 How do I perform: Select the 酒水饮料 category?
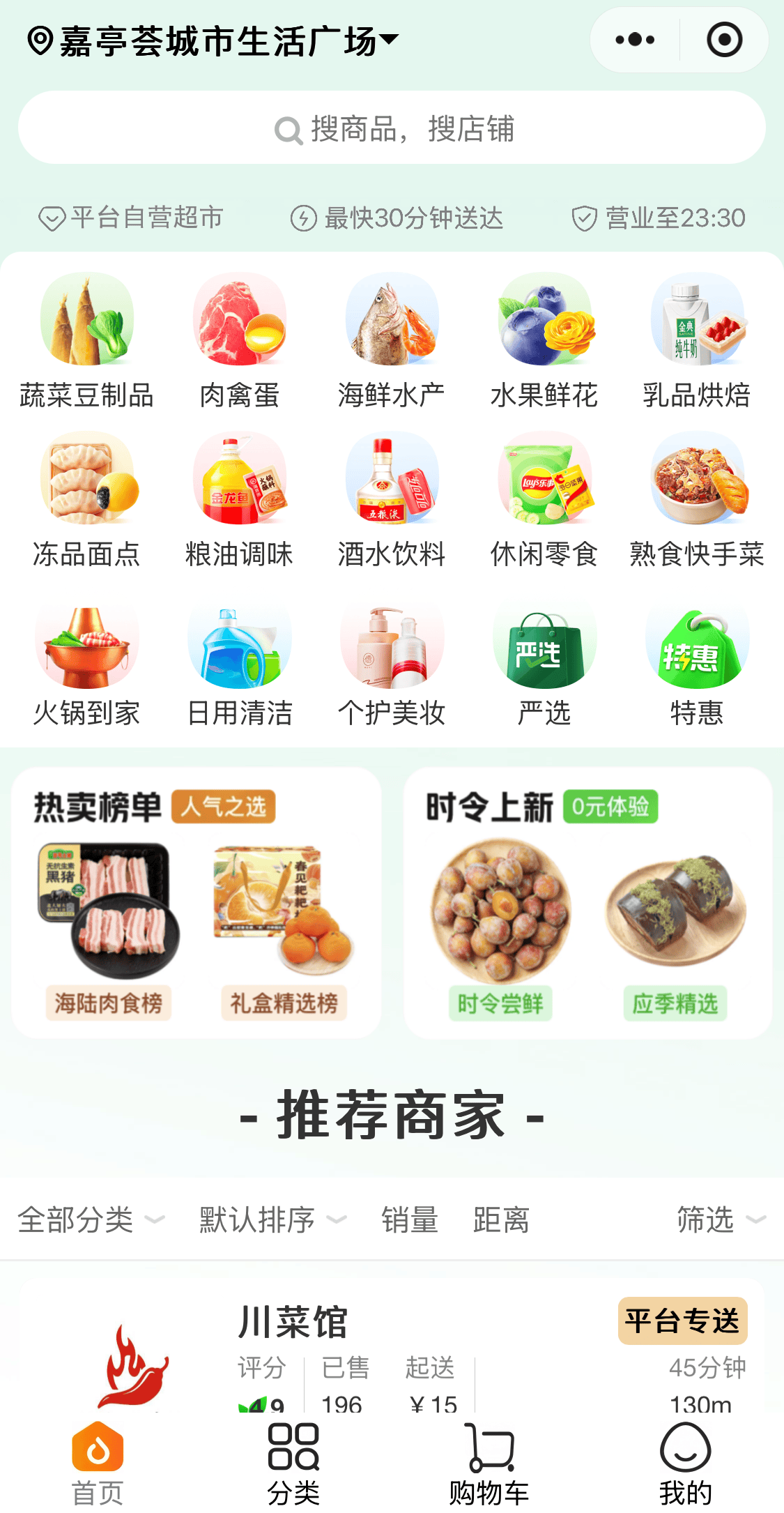[x=392, y=501]
